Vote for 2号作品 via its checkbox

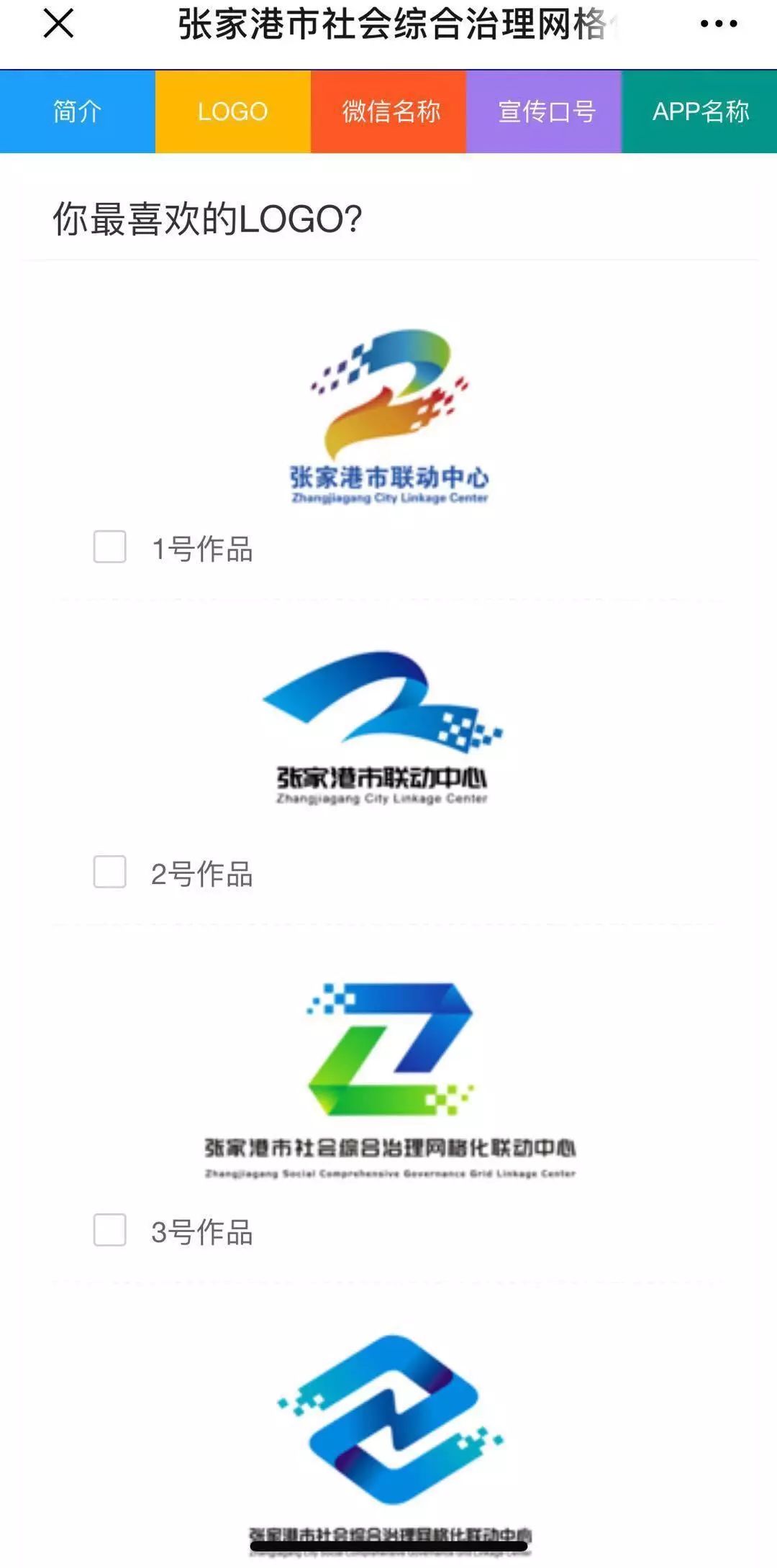pos(110,872)
